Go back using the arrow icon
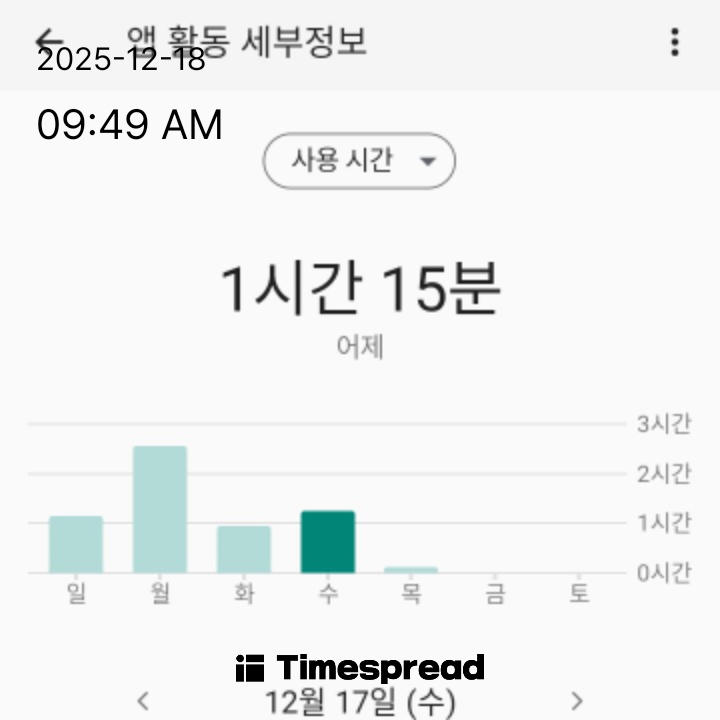Image resolution: width=720 pixels, height=720 pixels. (47, 42)
